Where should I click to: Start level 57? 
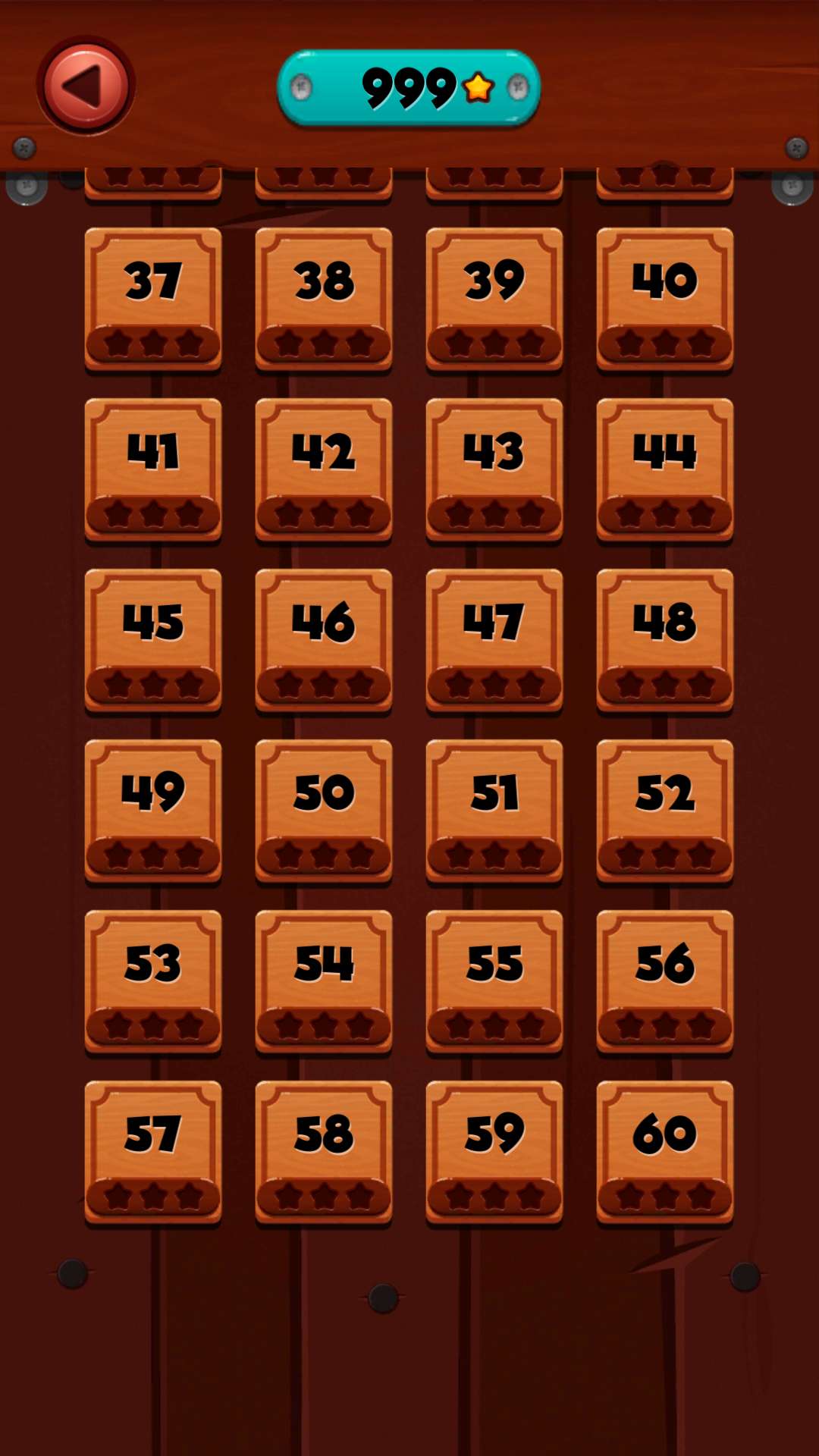click(x=153, y=1150)
